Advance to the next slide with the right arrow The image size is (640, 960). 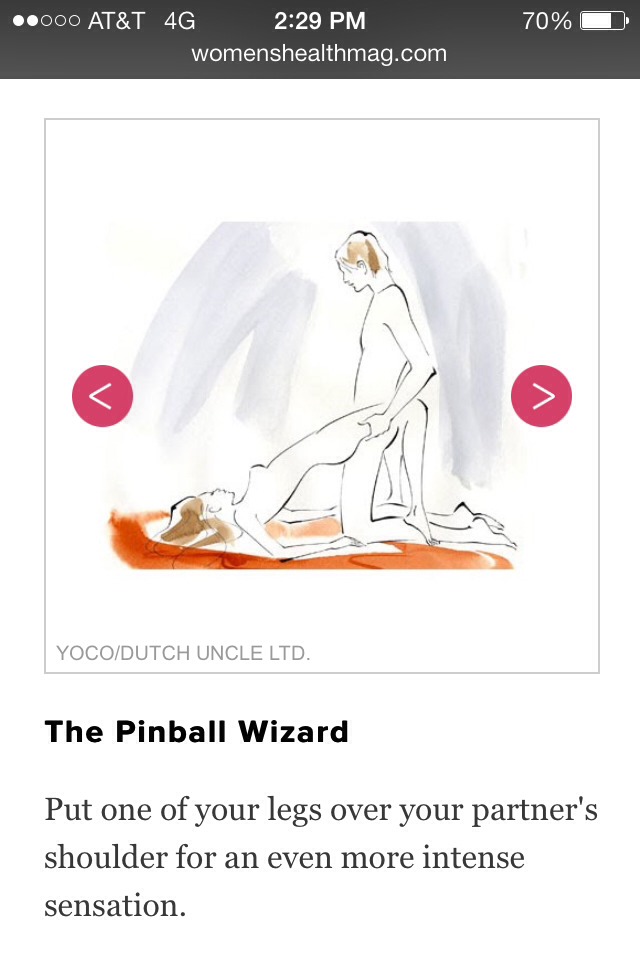point(541,396)
